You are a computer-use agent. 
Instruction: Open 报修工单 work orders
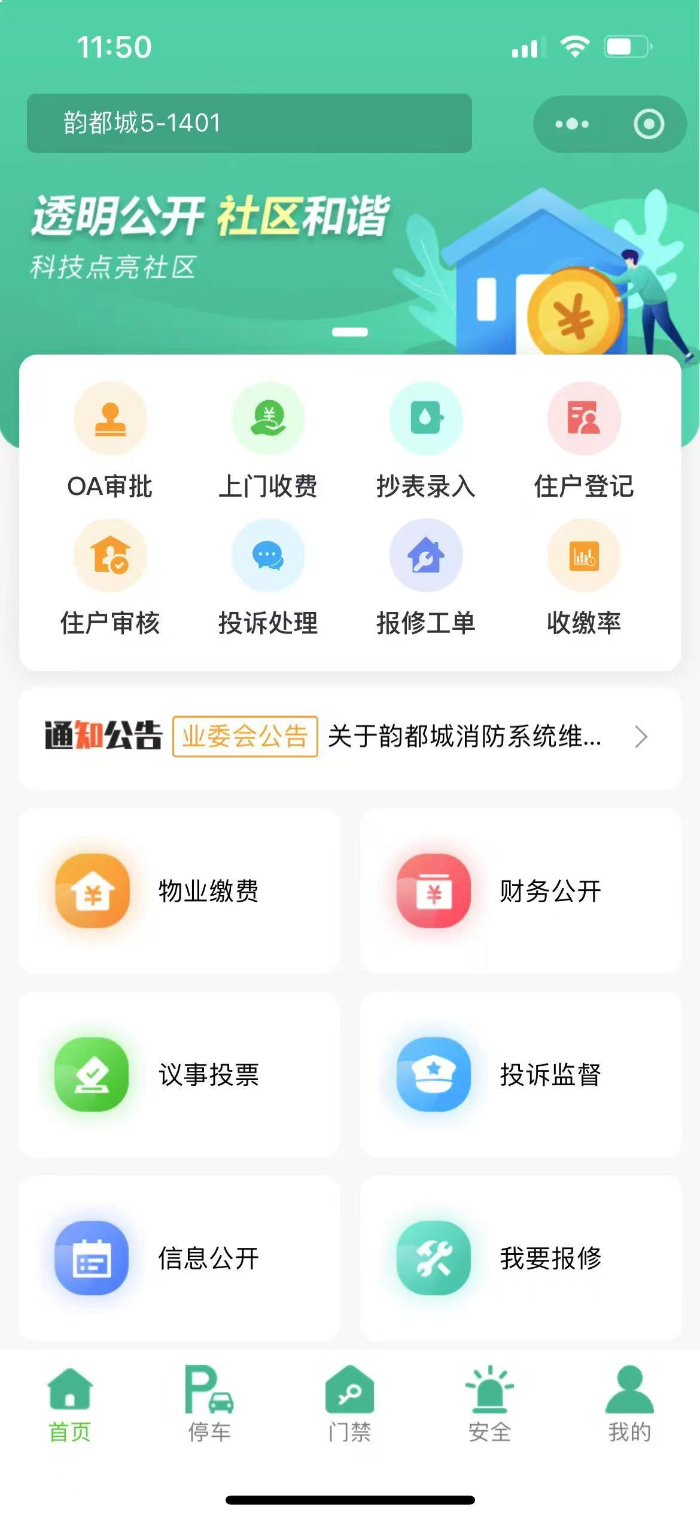(x=426, y=578)
